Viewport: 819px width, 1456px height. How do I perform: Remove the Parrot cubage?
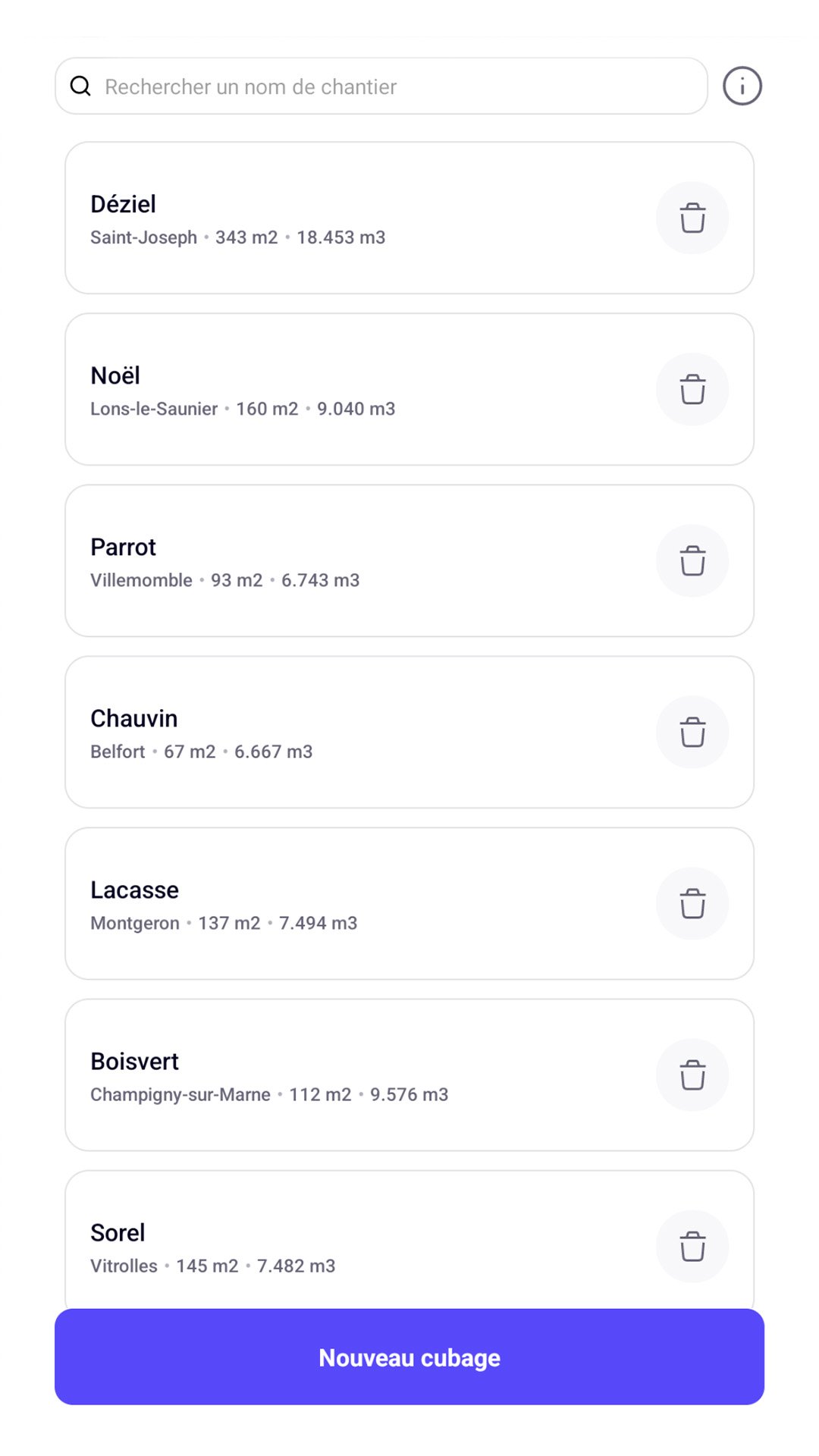coord(692,560)
